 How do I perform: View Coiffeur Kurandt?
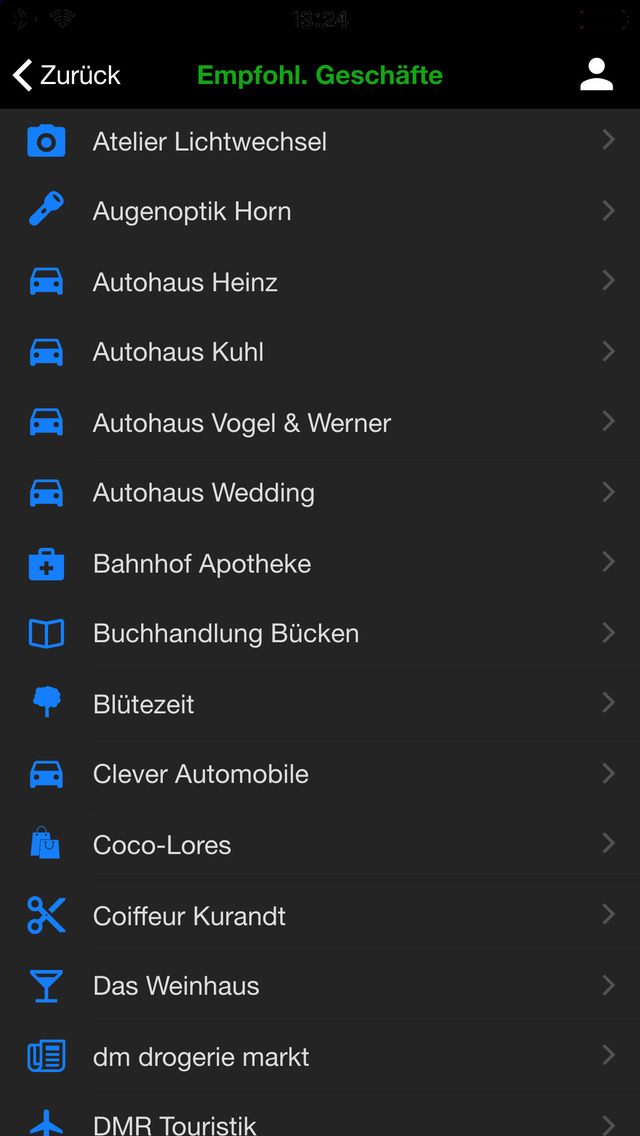pyautogui.click(x=320, y=916)
